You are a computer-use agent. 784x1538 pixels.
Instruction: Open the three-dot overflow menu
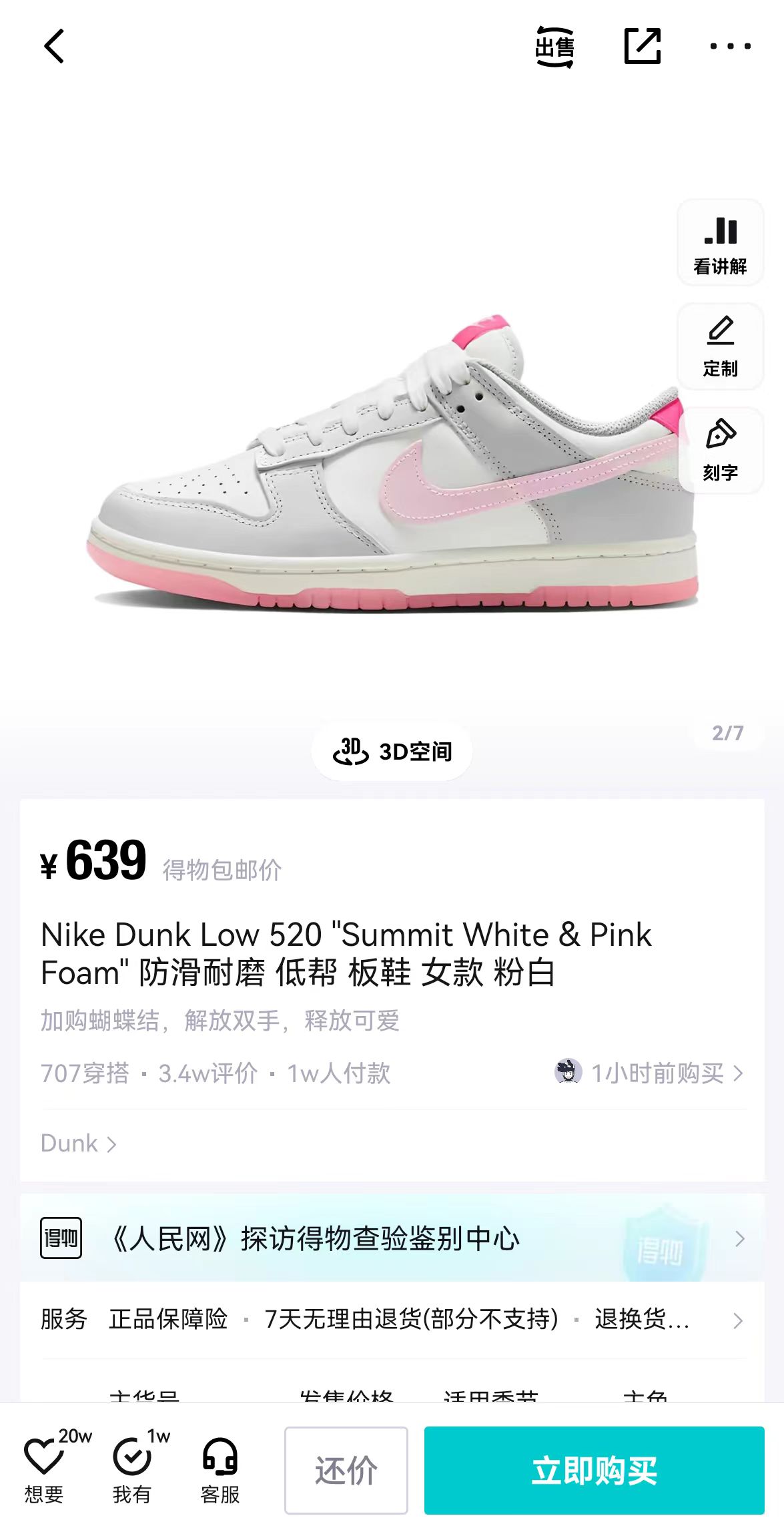[731, 46]
